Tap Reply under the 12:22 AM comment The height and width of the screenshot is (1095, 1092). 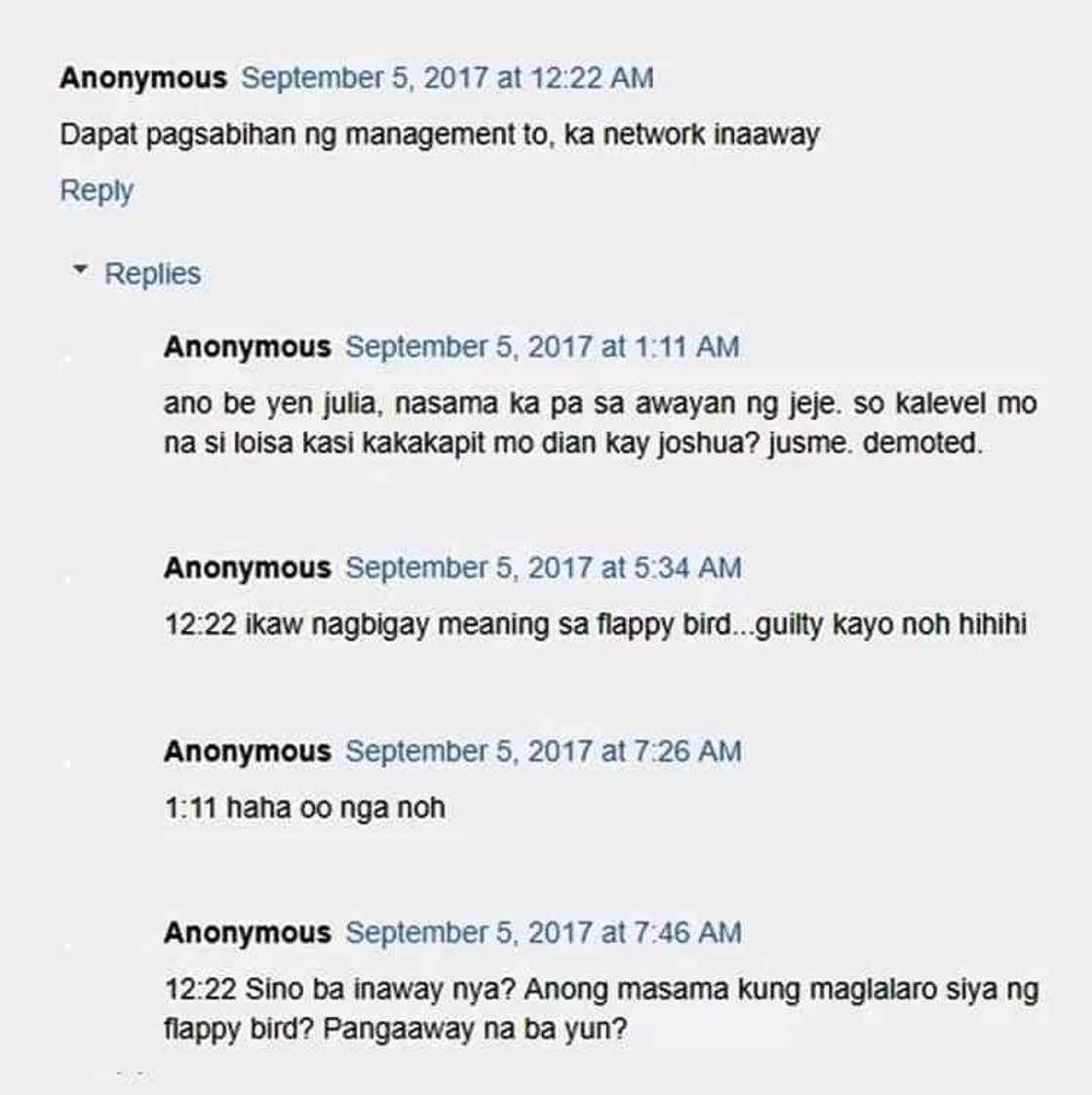click(96, 190)
